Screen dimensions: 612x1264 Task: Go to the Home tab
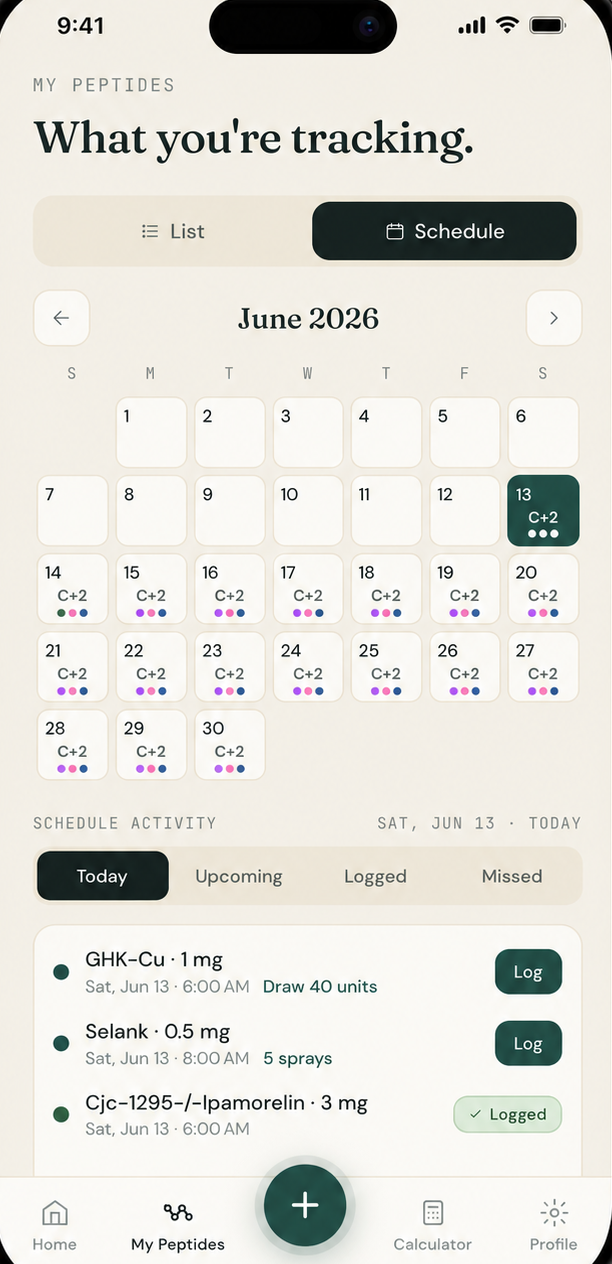tap(54, 1226)
